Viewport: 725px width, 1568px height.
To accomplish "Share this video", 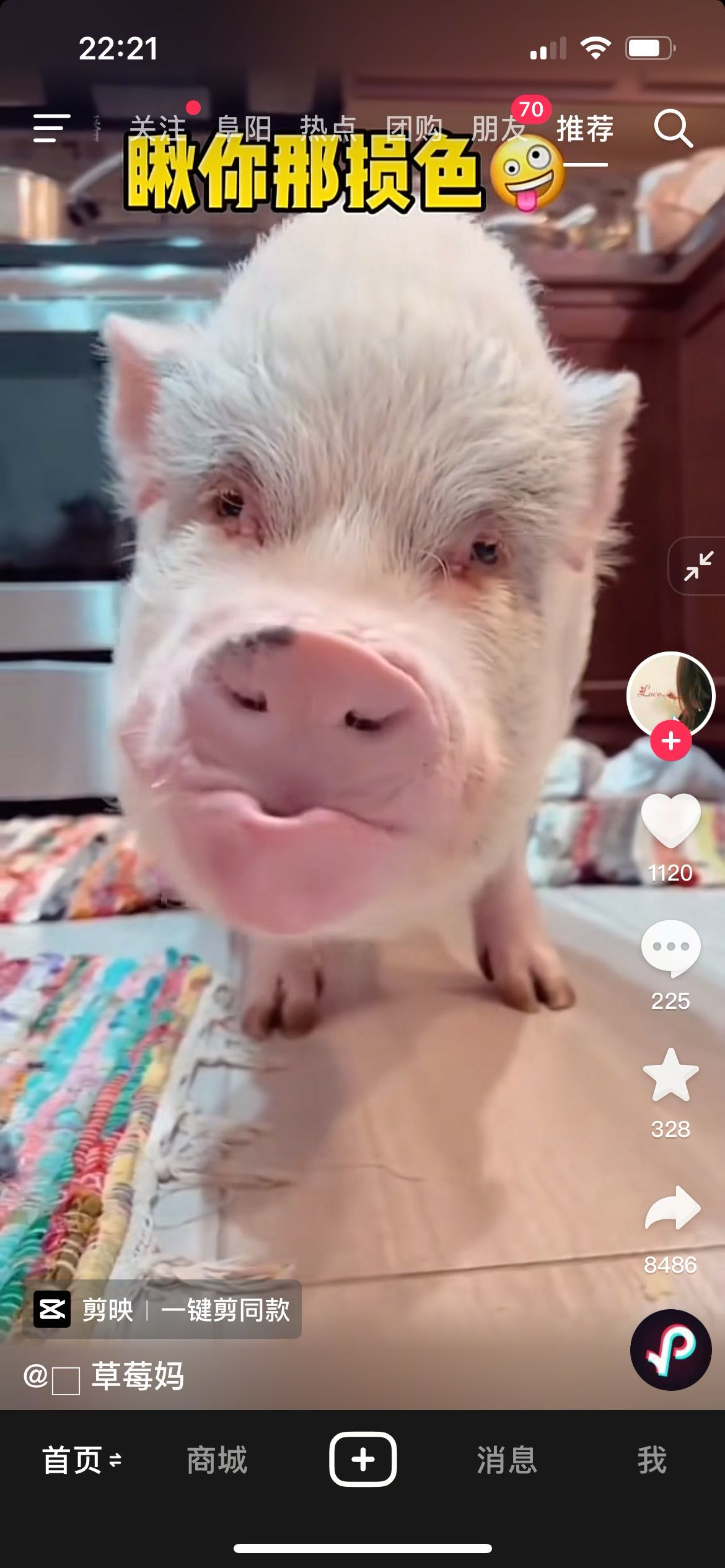I will [672, 1208].
